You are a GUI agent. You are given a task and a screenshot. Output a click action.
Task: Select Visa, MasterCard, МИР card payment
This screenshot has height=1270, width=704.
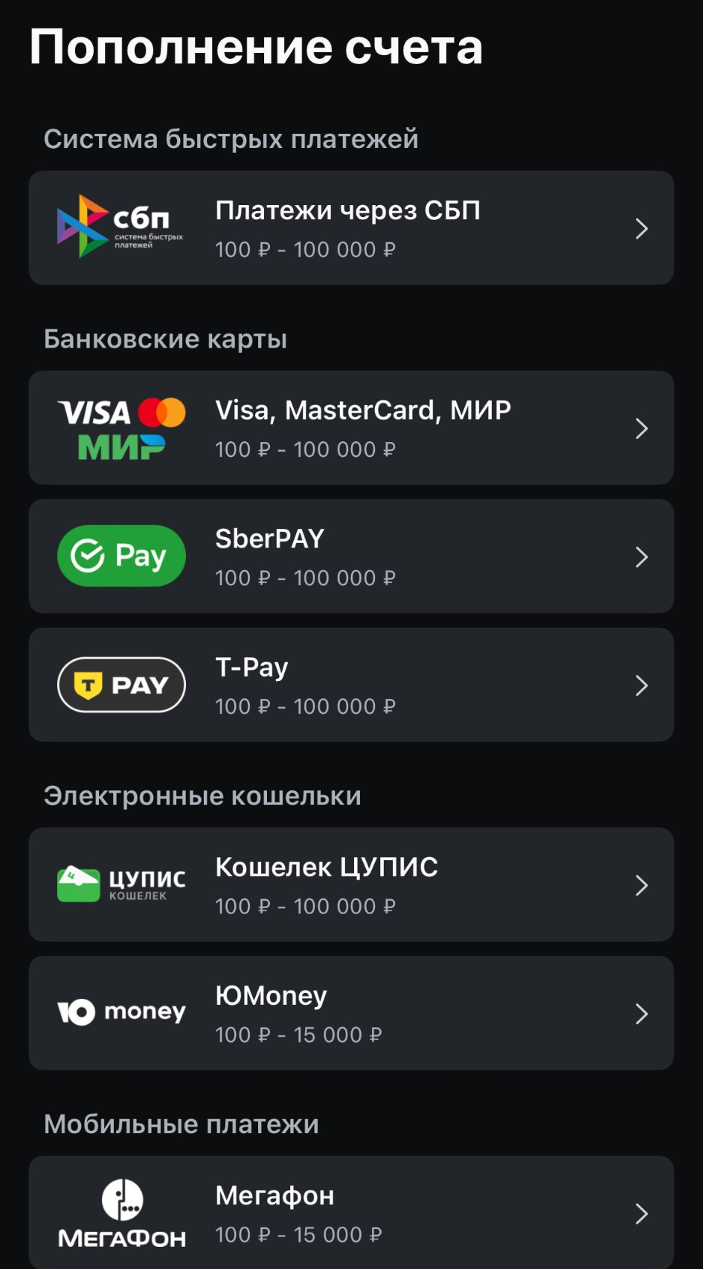click(x=350, y=428)
